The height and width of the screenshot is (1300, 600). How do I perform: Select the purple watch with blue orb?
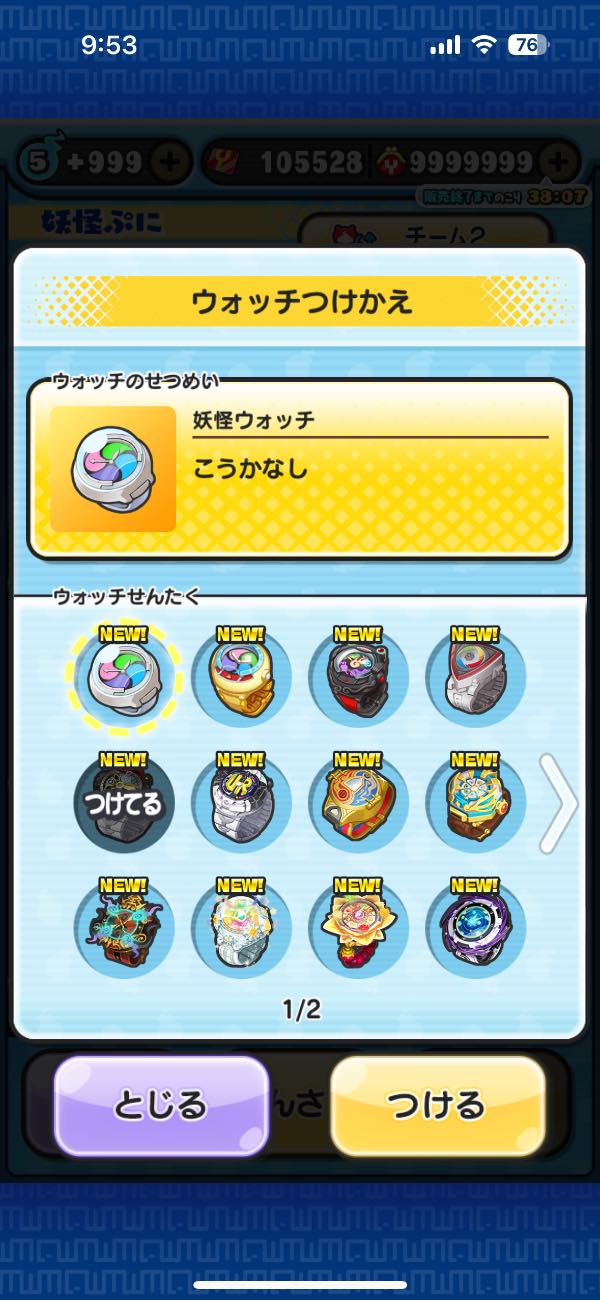click(x=475, y=928)
